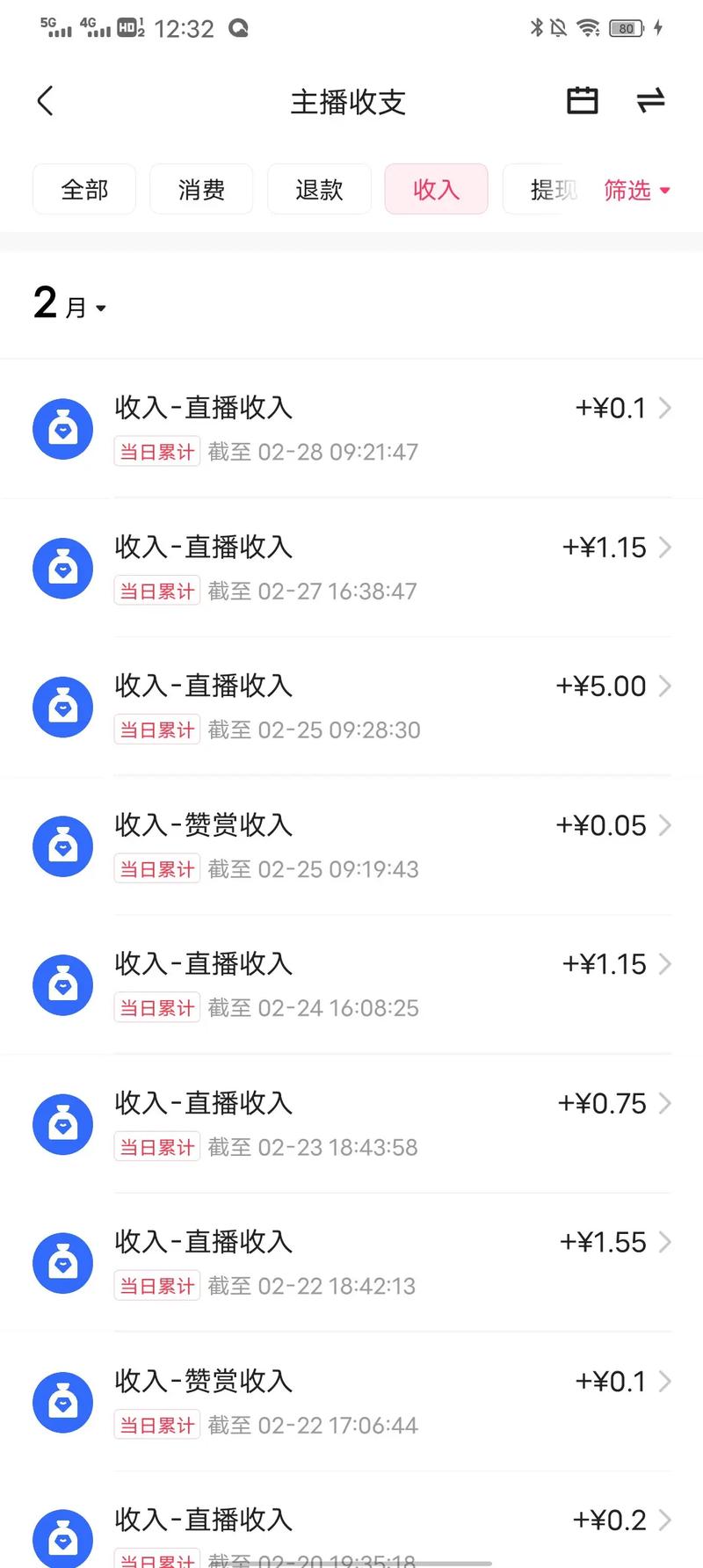Select the blue money bag icon beside 02-28 entry
This screenshot has width=703, height=1568.
(62, 429)
